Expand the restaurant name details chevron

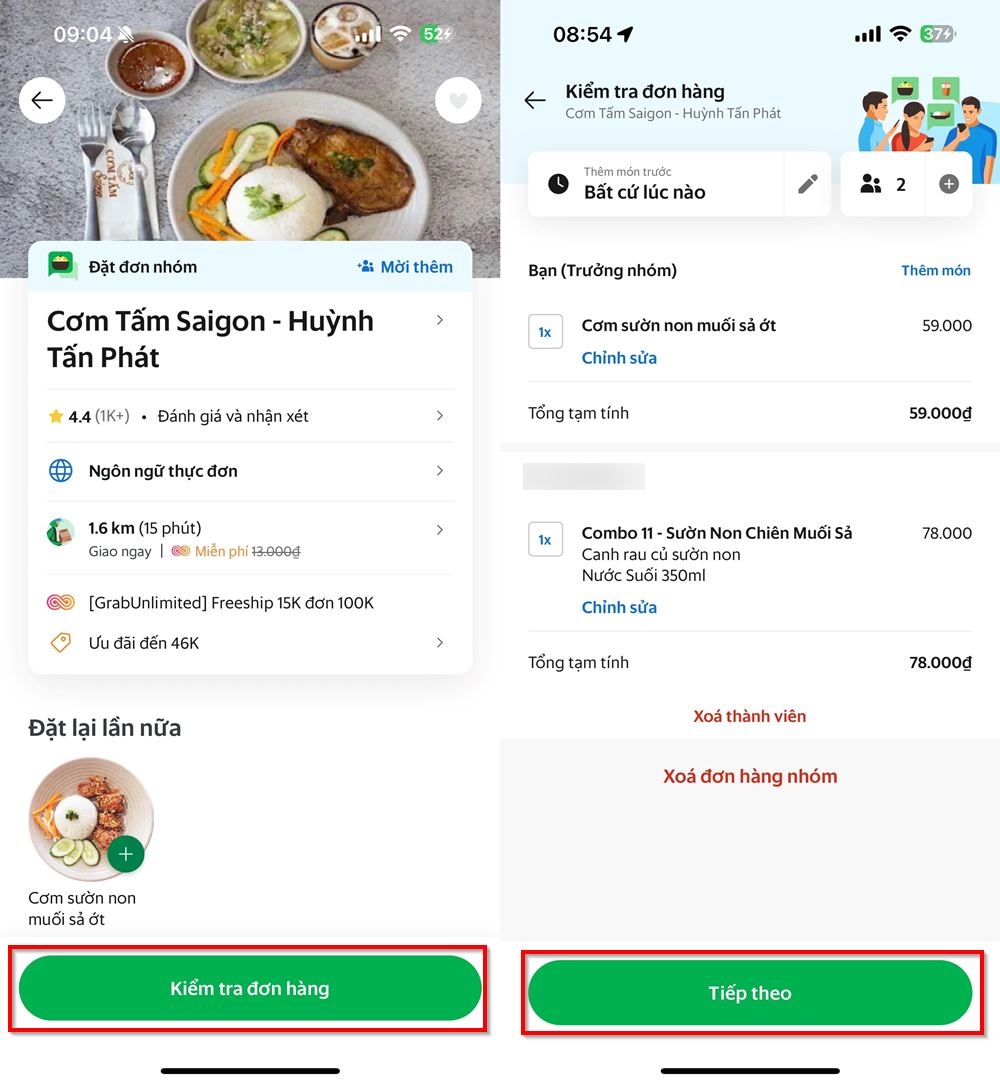click(x=440, y=320)
